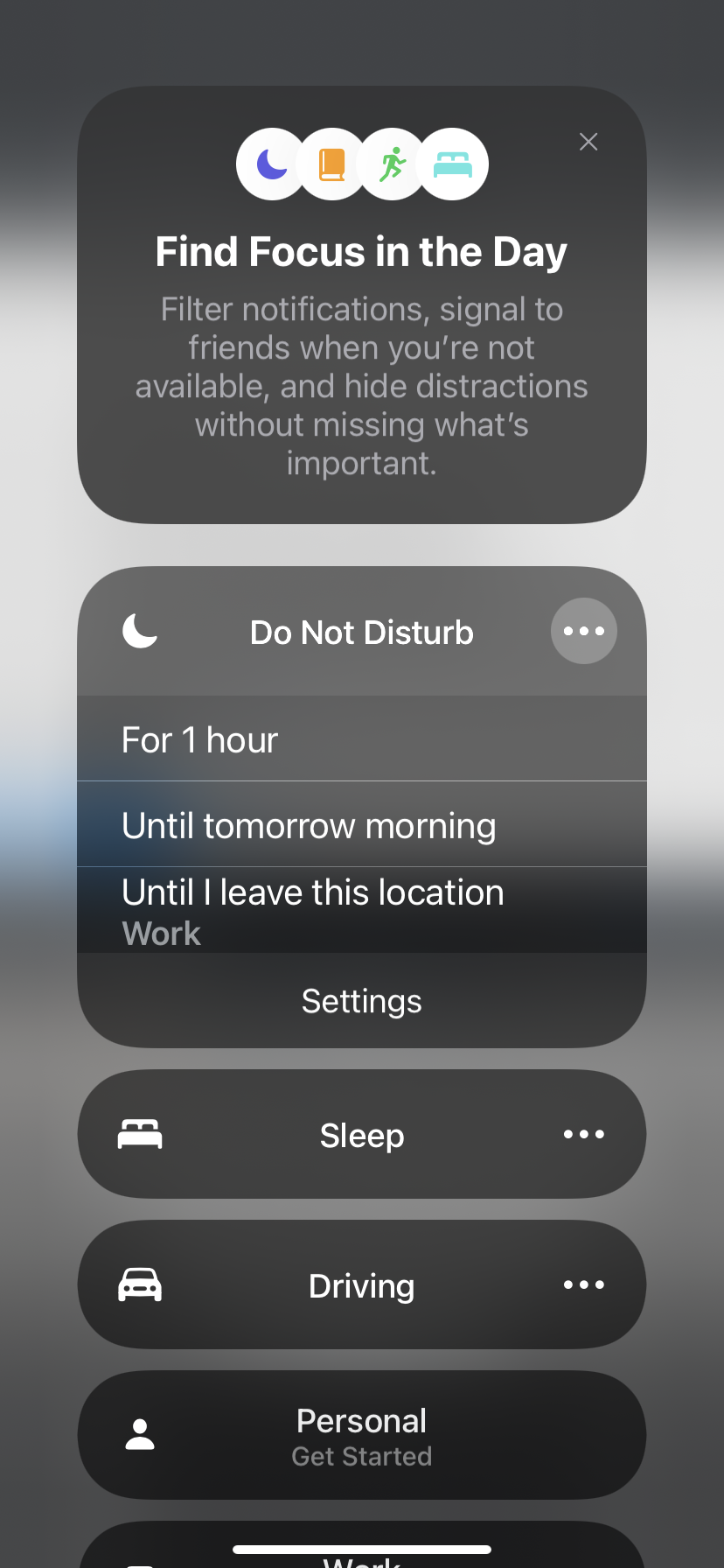Toggle the Do Not Disturb focus
Viewport: 724px width, 1568px height.
(332, 633)
